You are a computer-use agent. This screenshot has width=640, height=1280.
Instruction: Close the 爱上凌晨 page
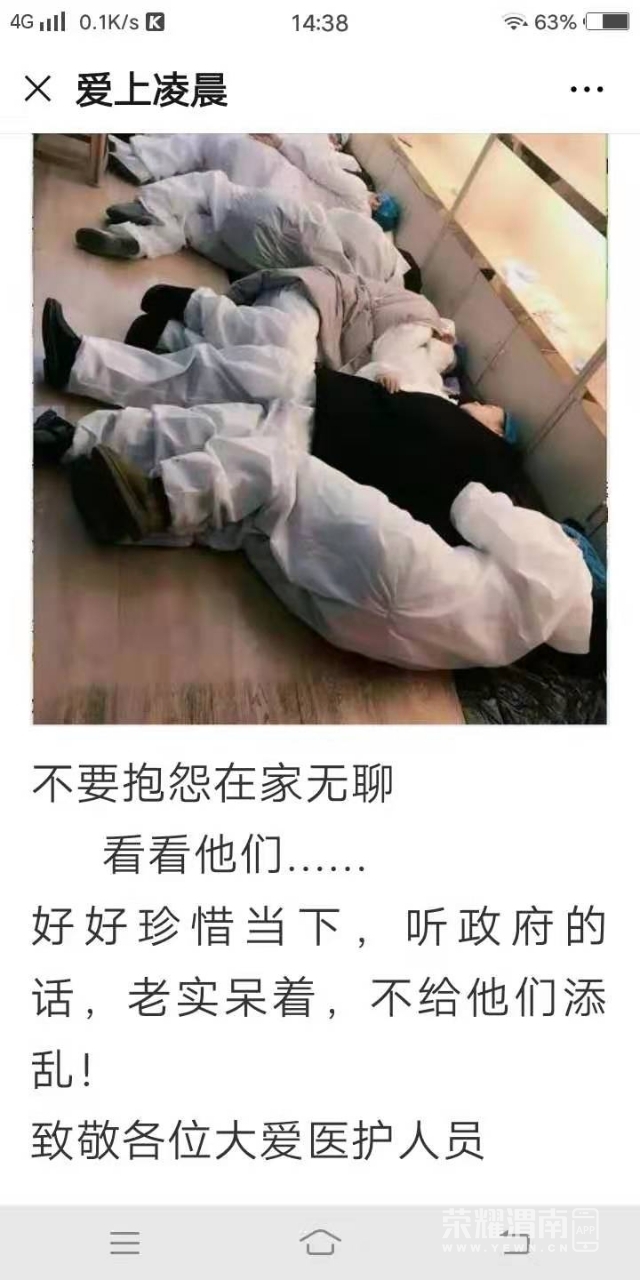(37, 90)
